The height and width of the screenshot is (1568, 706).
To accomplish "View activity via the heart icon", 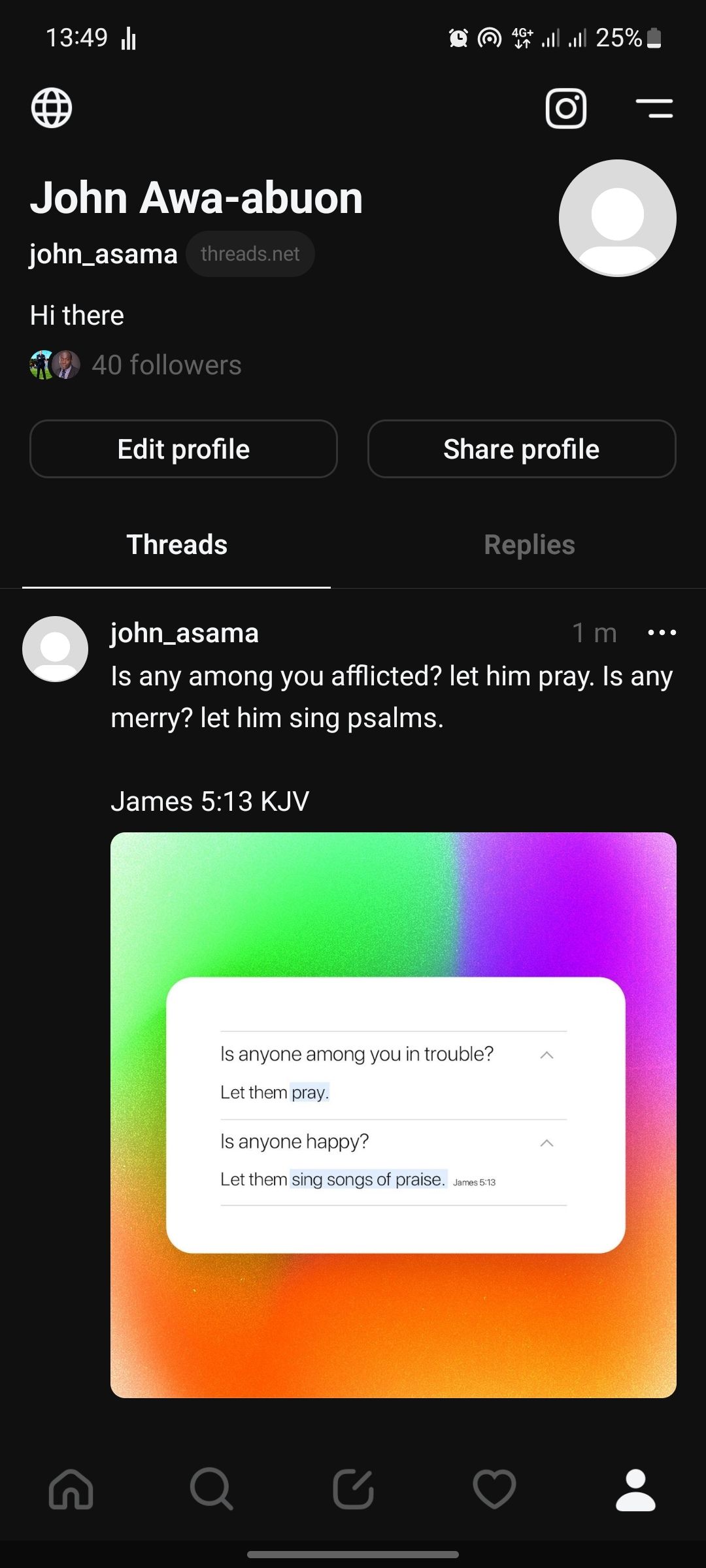I will [494, 1490].
